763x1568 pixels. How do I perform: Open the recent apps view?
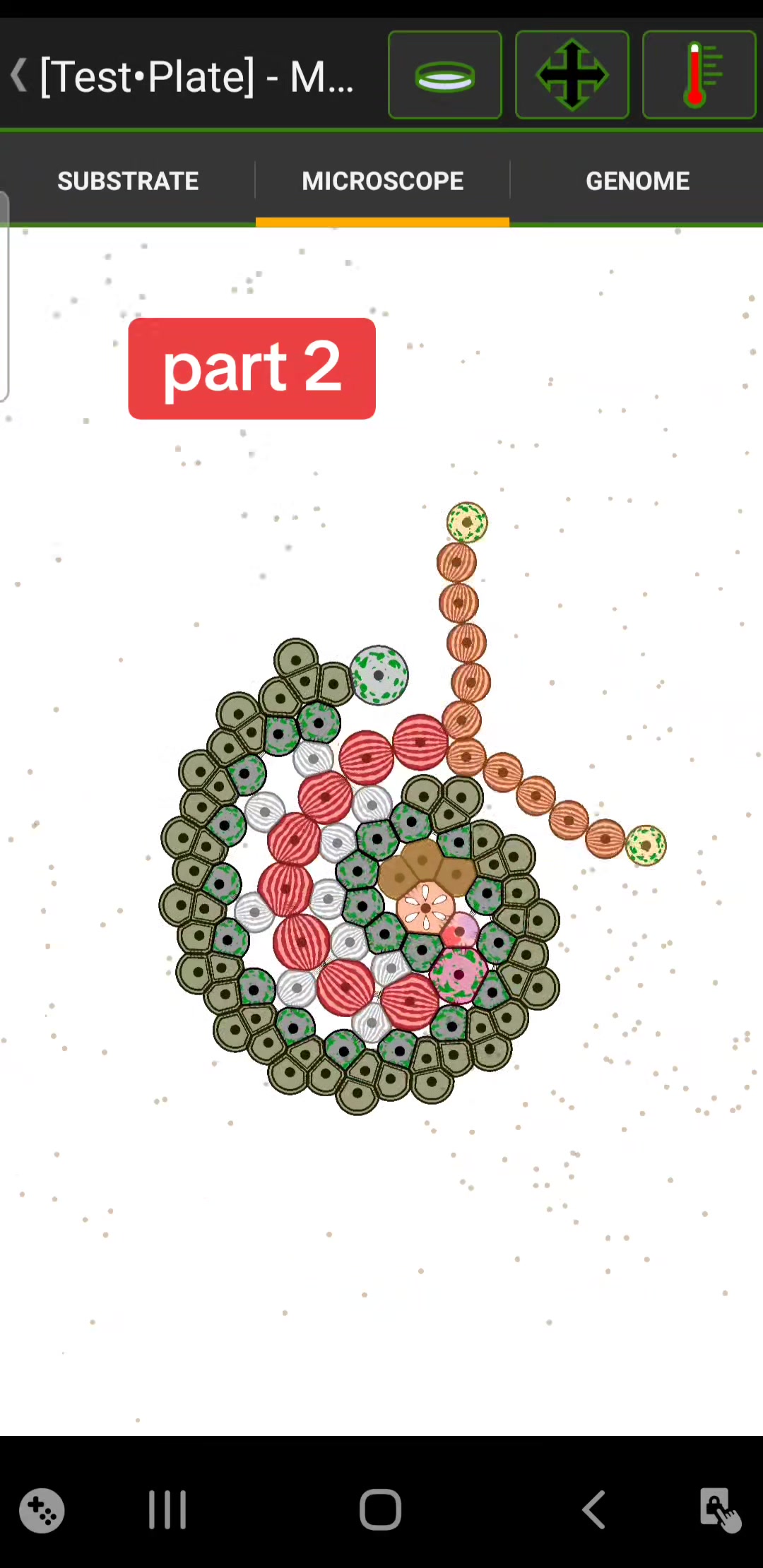click(x=167, y=1509)
